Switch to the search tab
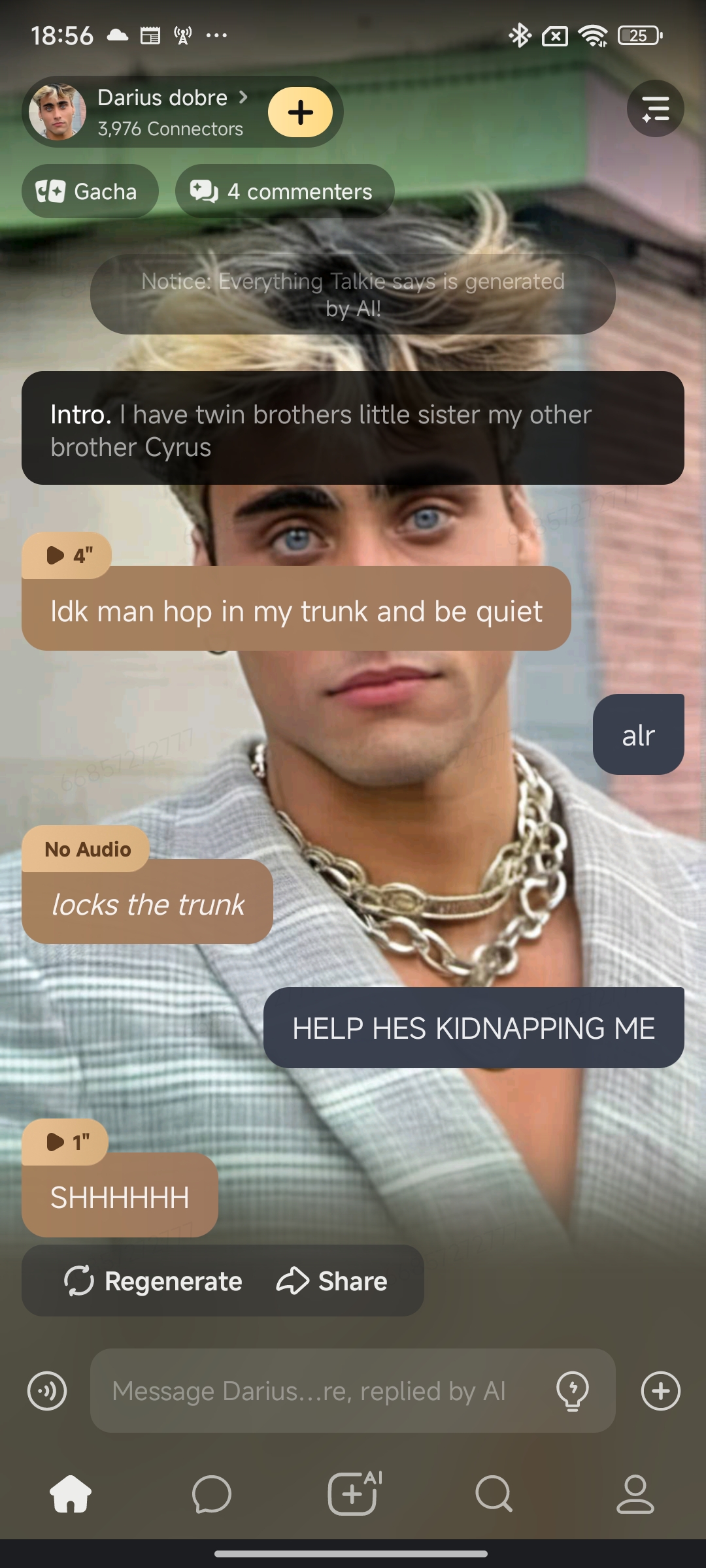The height and width of the screenshot is (1568, 706). (x=494, y=1494)
